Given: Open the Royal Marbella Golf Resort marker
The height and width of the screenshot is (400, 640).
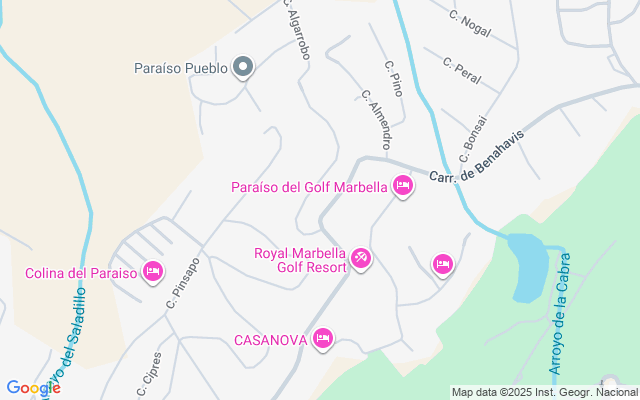Looking at the screenshot, I should pos(361,259).
